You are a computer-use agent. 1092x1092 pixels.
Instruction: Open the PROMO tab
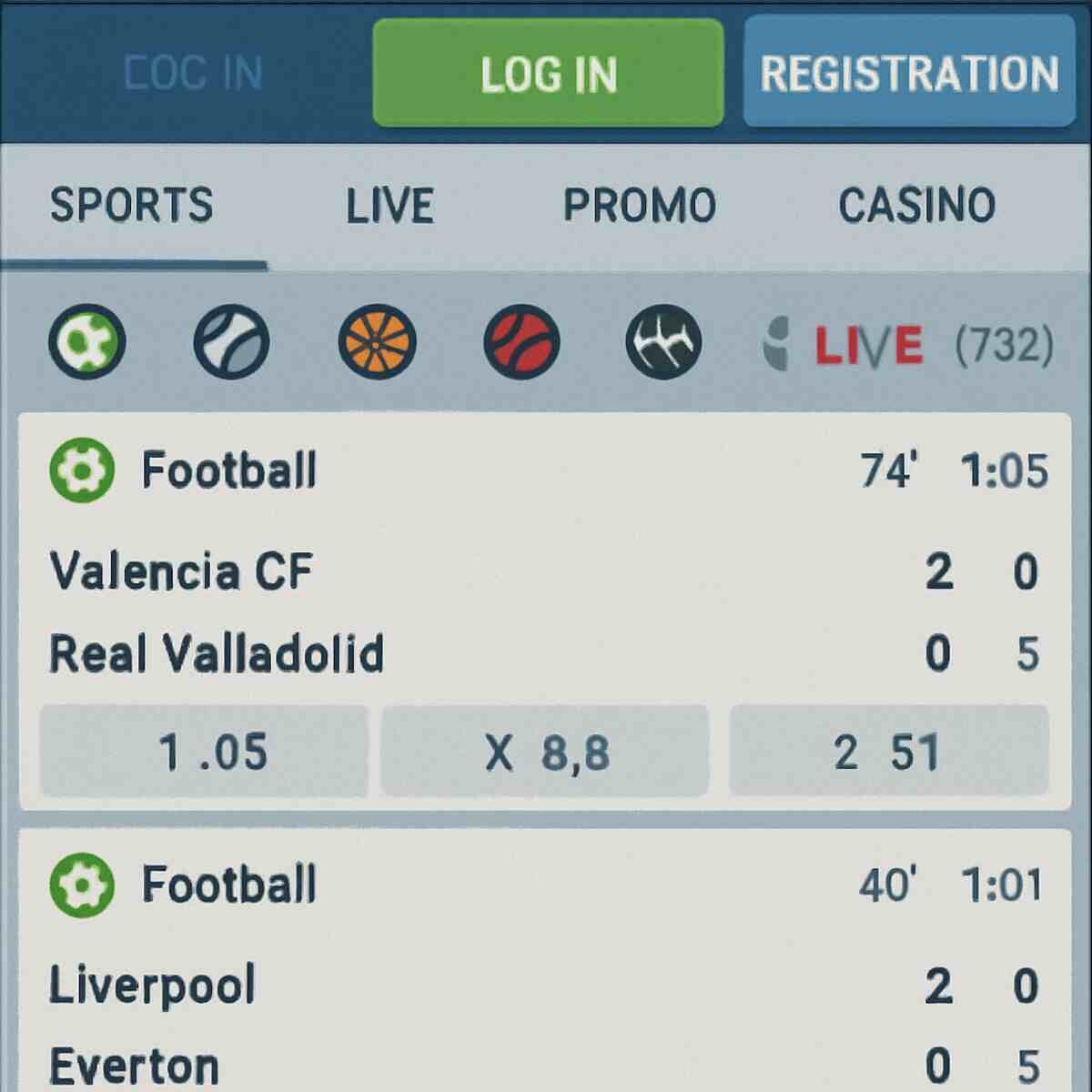(x=640, y=205)
